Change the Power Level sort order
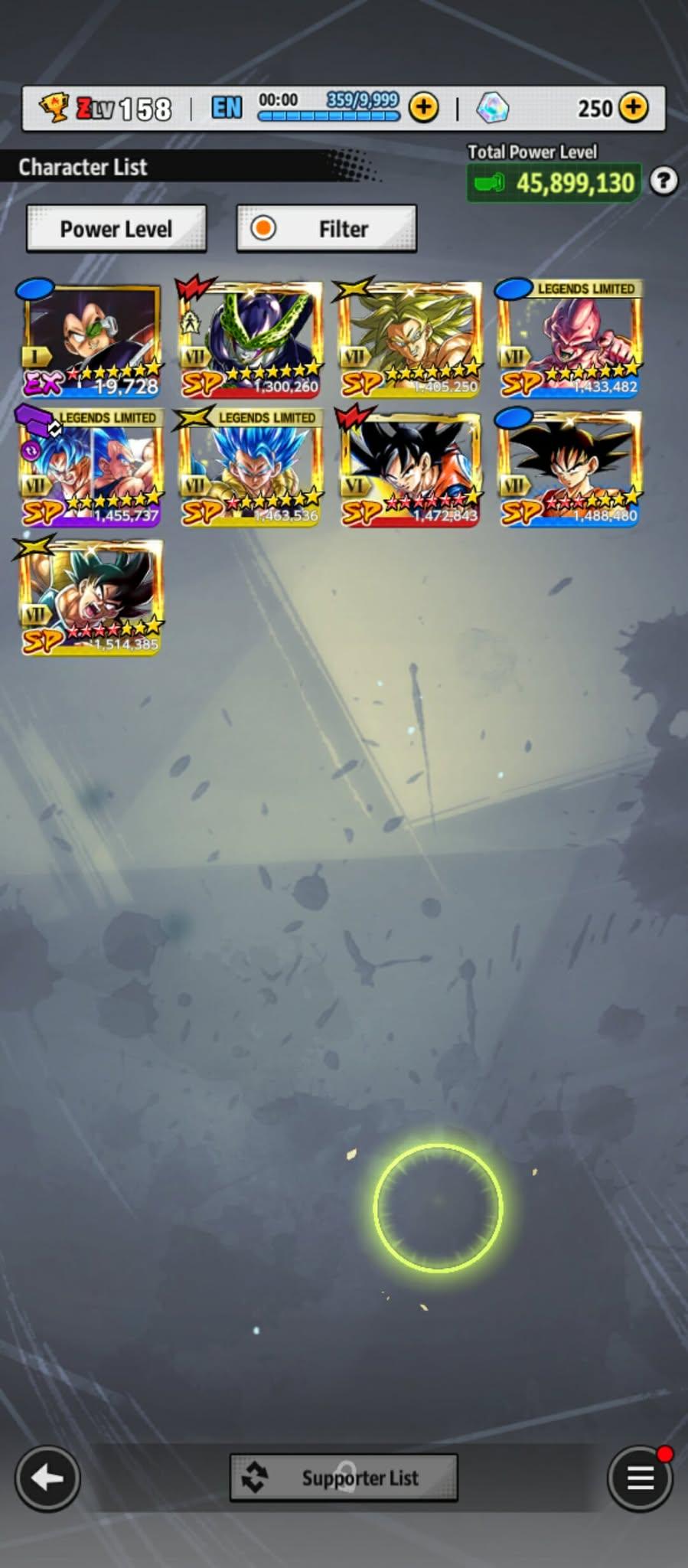Screen dimensions: 688x1568 point(116,228)
